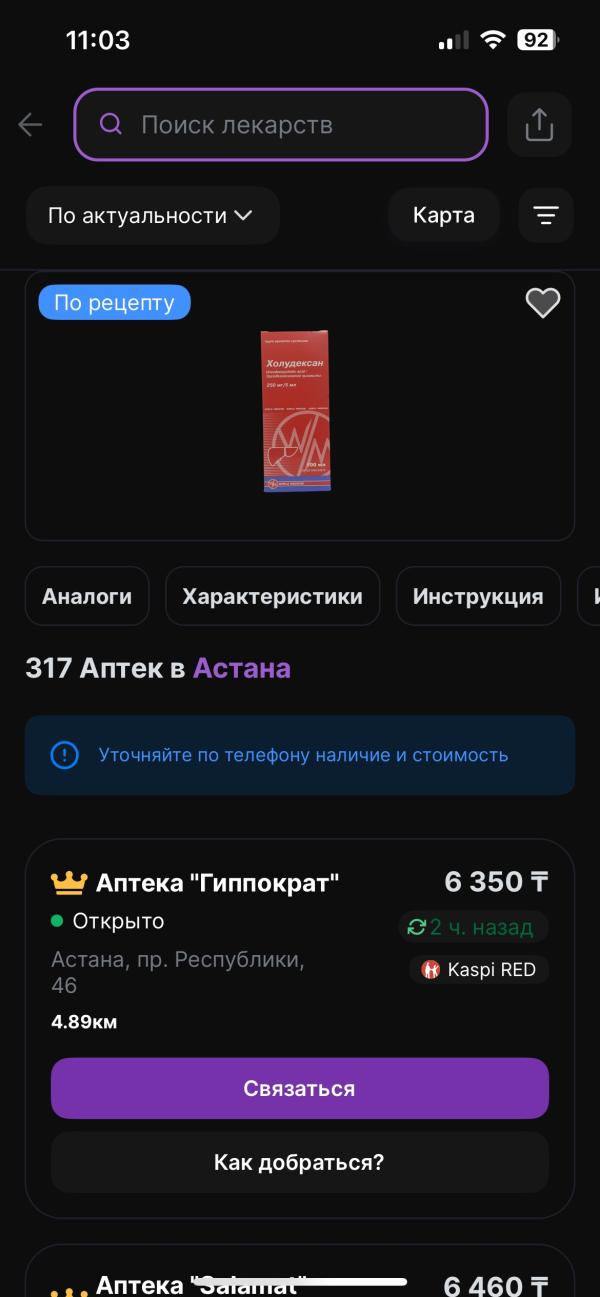
Task: Open the Холудексан product image
Action: point(295,410)
